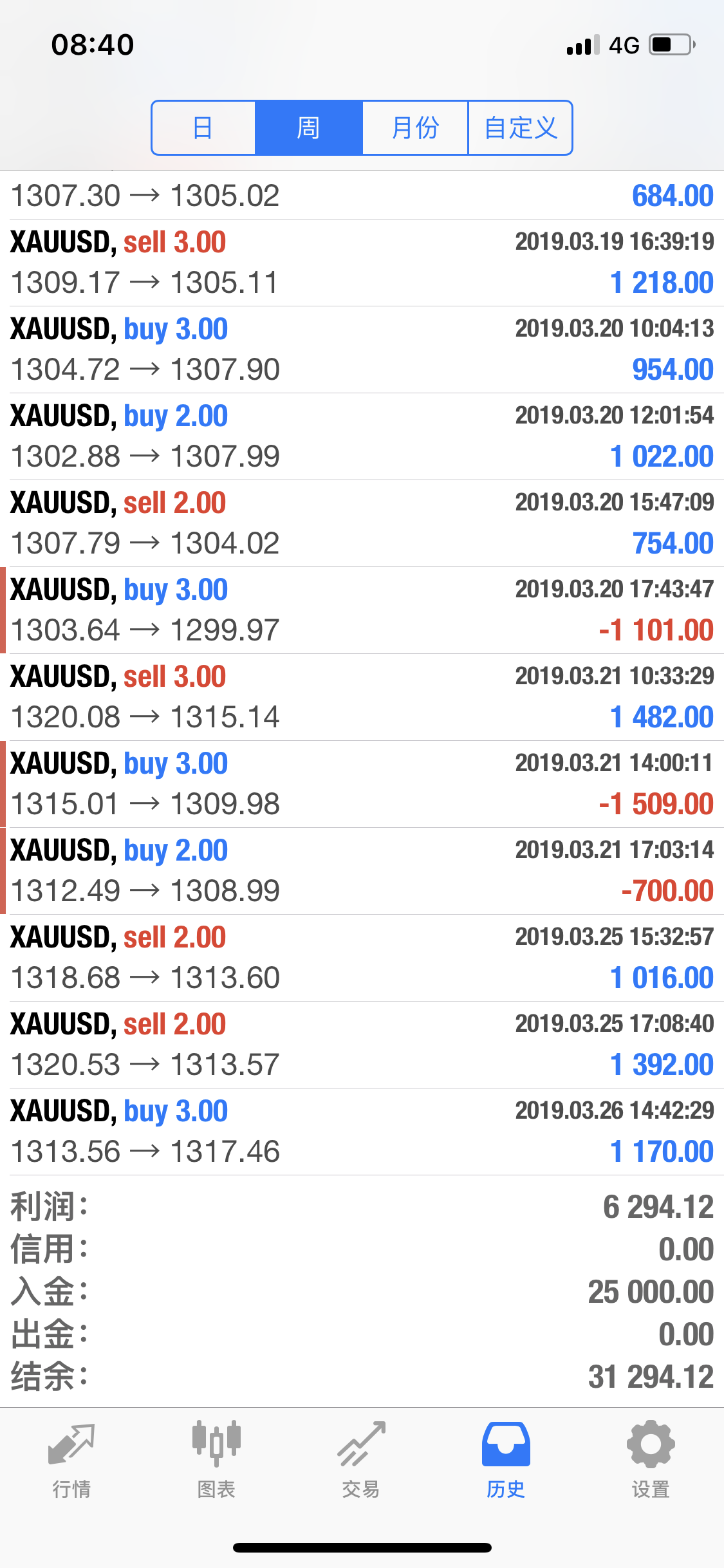
Task: Expand the sell 2.00 trade with profit 1 392.00
Action: pos(362,1045)
